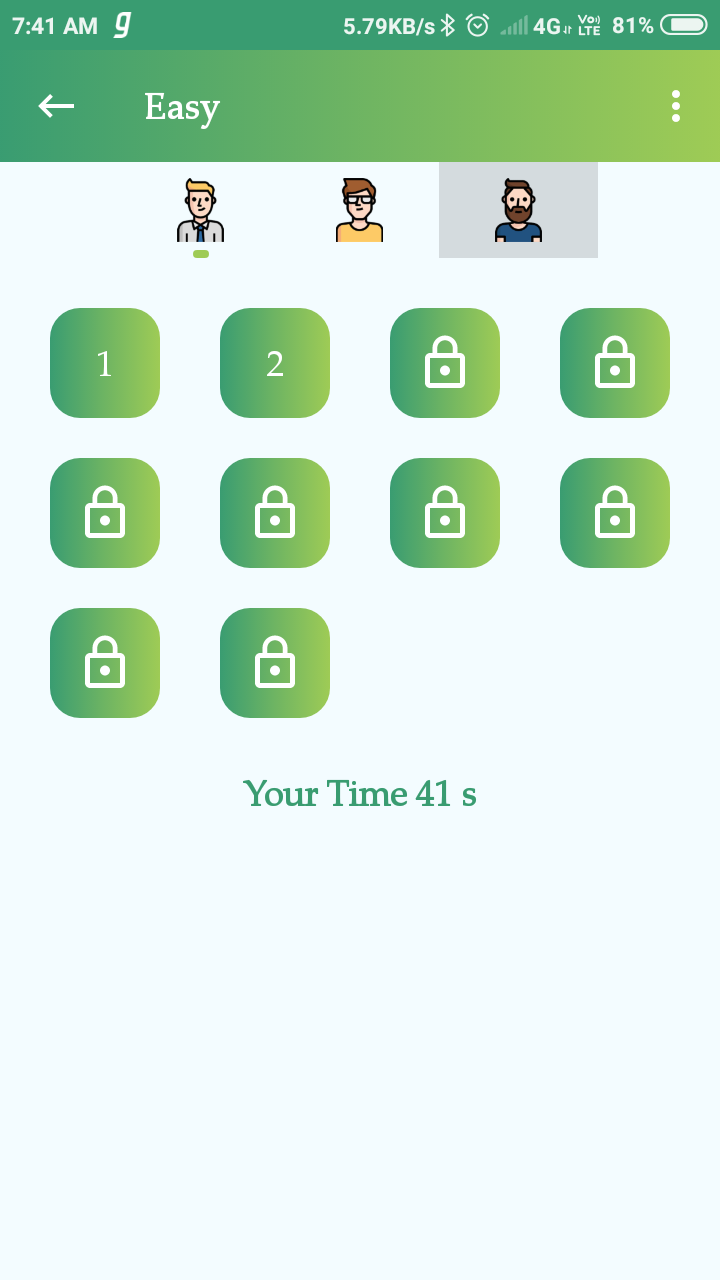Image resolution: width=720 pixels, height=1280 pixels.
Task: Tap the Easy title in the header
Action: click(x=182, y=106)
